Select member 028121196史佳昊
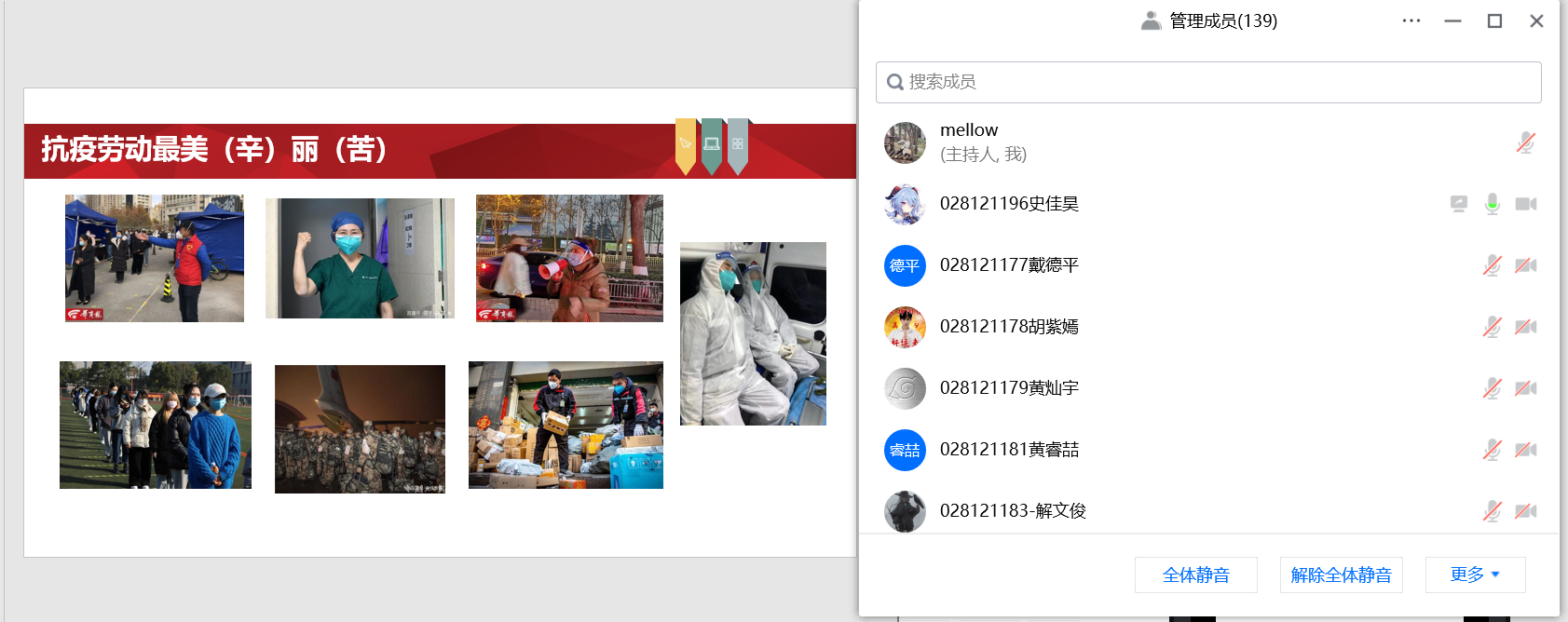Screen dimensions: 1568x622 click(x=1009, y=204)
